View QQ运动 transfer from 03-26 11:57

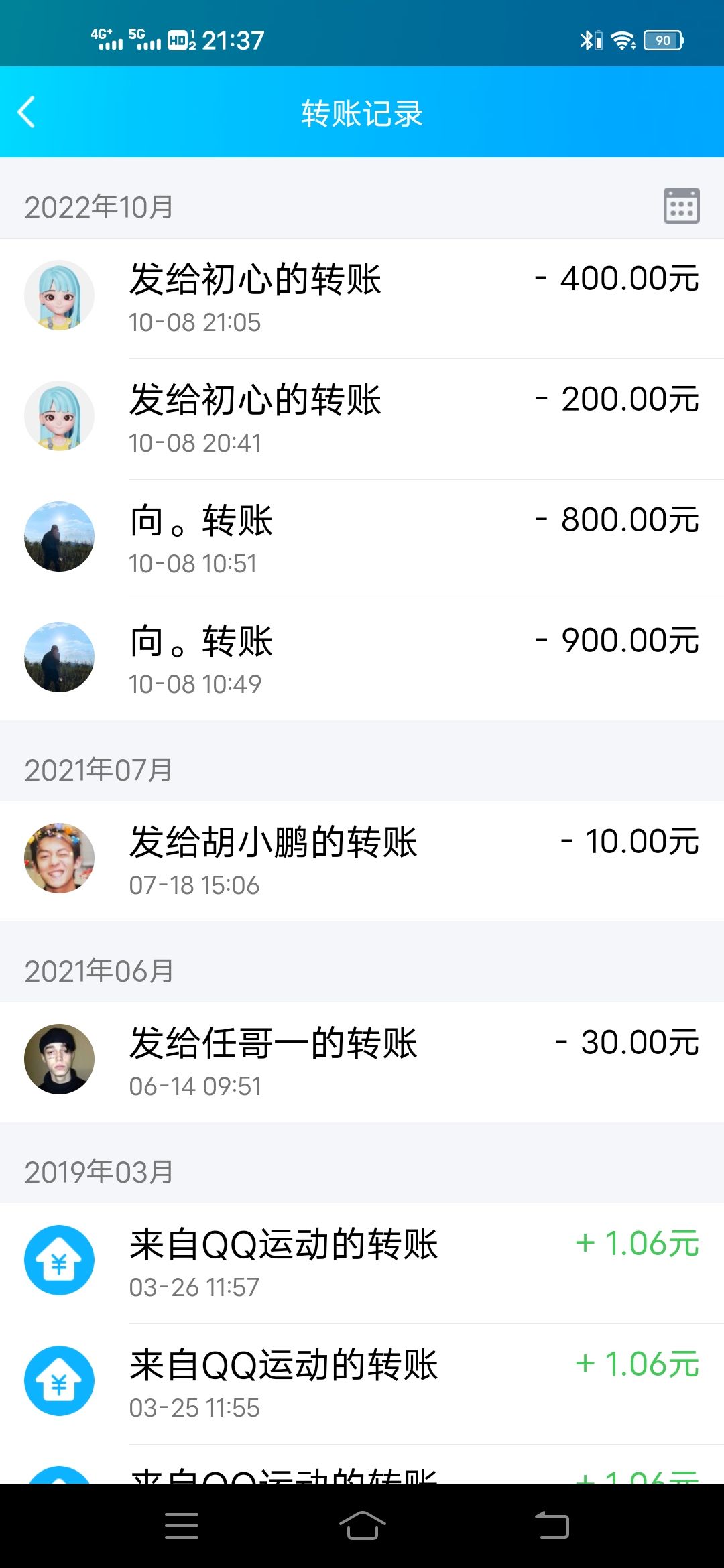click(362, 1262)
